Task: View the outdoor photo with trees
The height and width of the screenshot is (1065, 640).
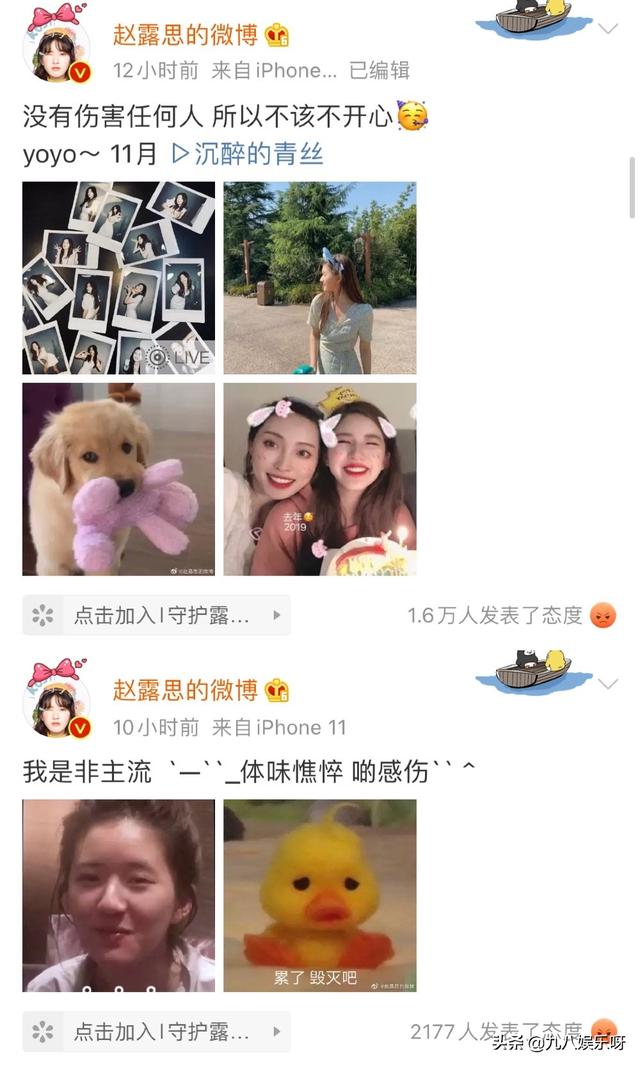Action: coord(320,278)
